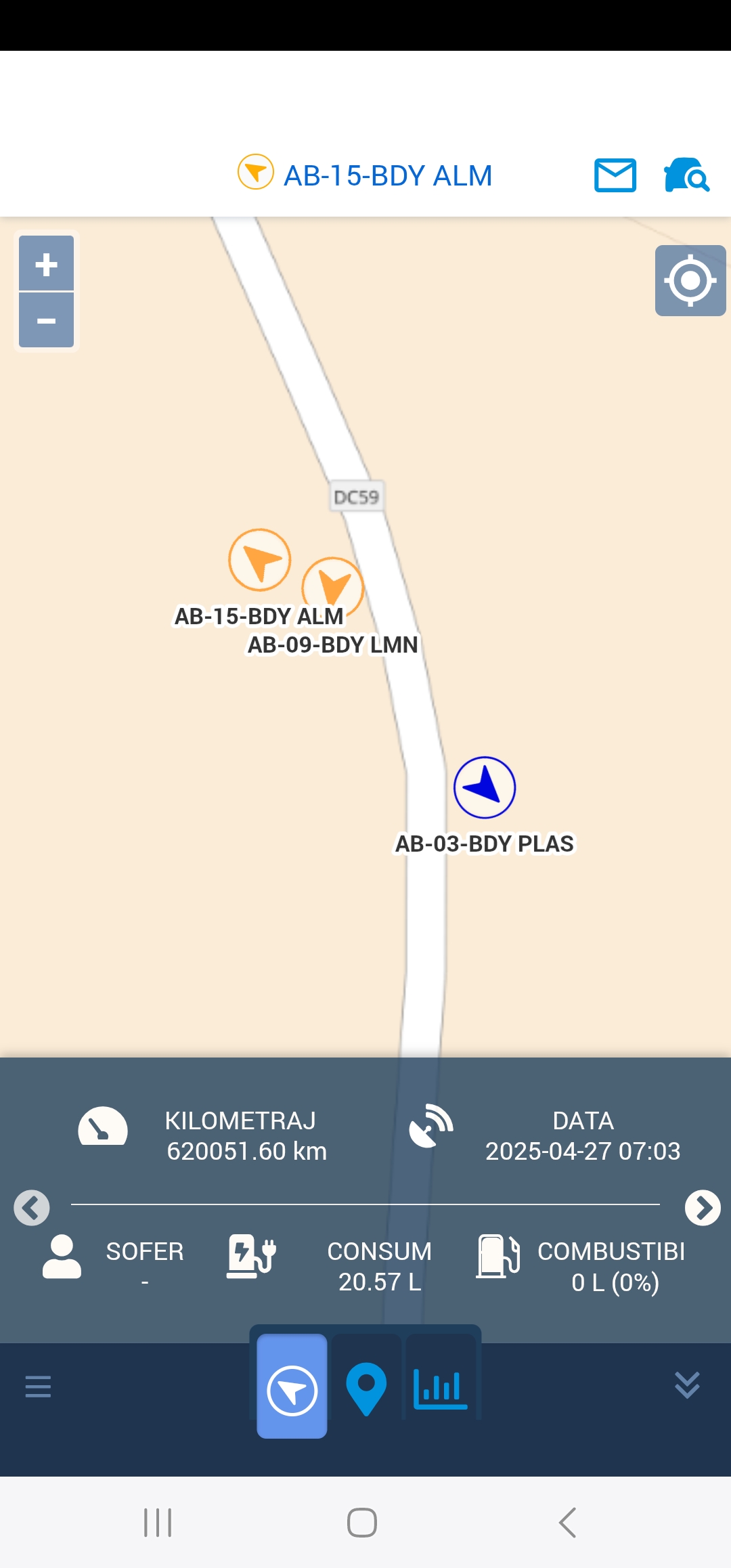Viewport: 731px width, 1568px height.
Task: Select the AB-15-BDY ALM vehicle marker
Action: [x=260, y=560]
